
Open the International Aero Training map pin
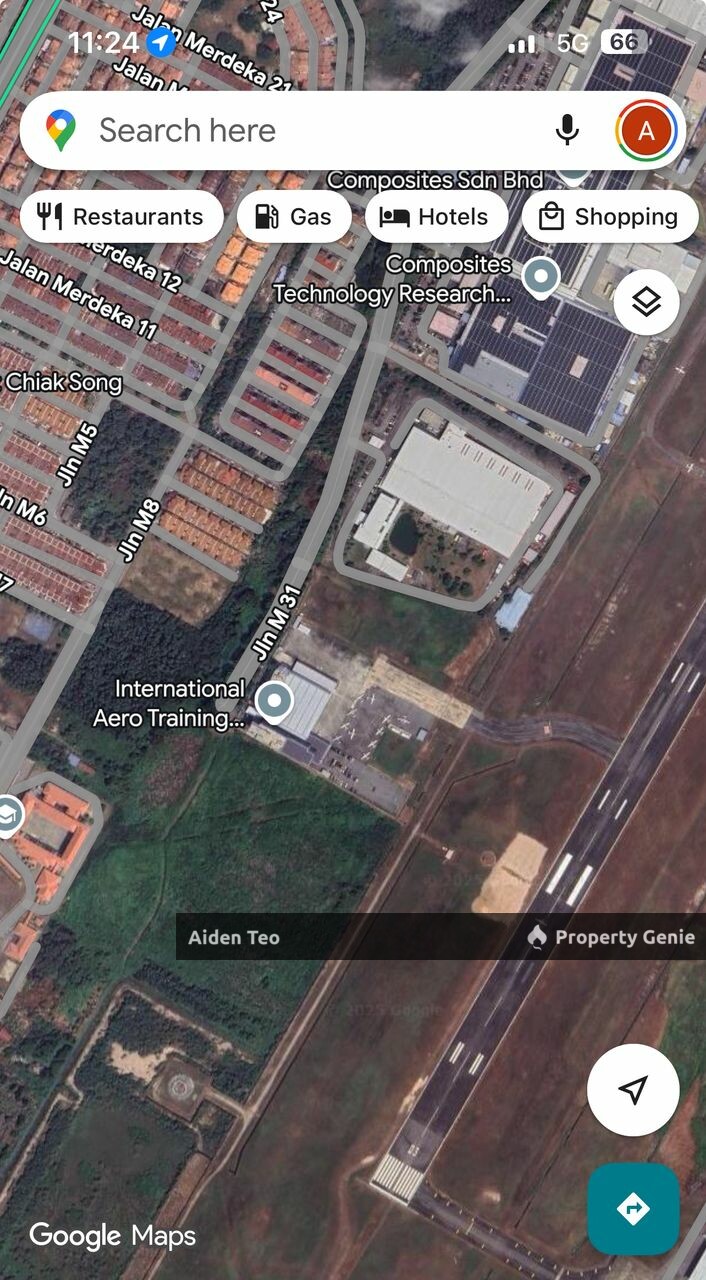tap(274, 702)
